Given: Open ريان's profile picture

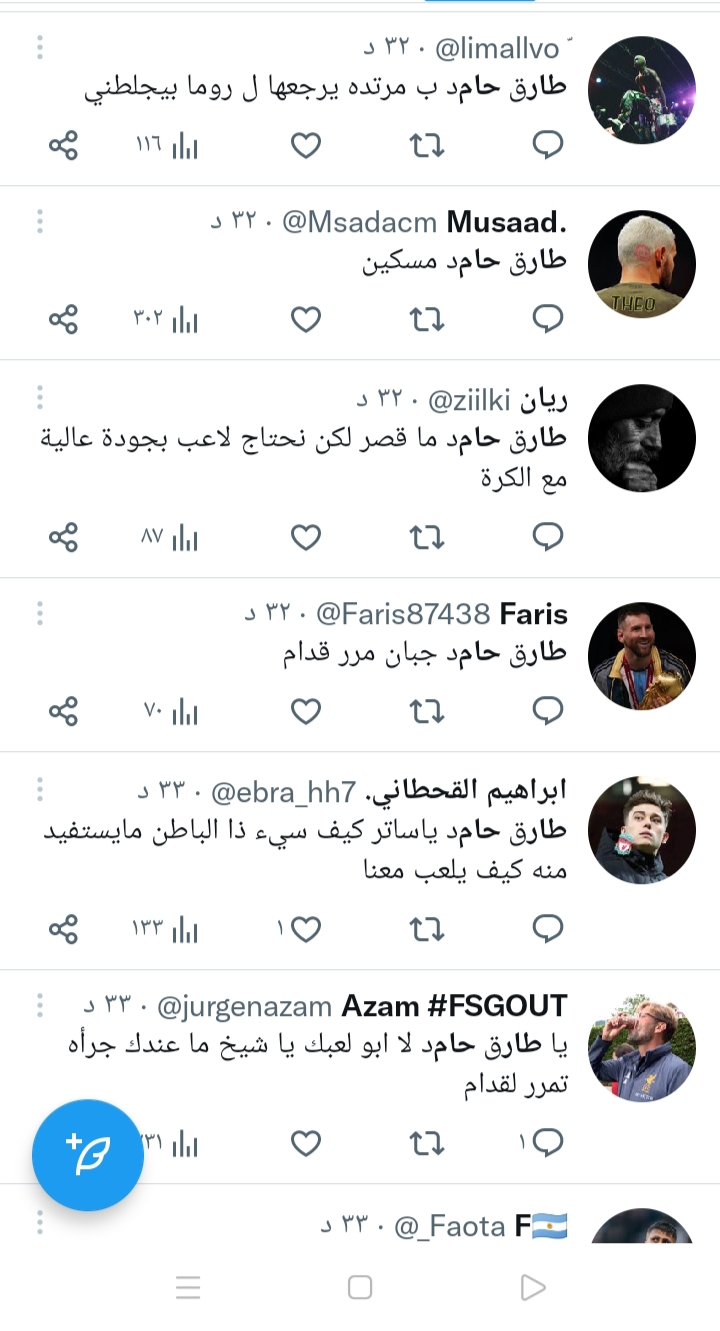Looking at the screenshot, I should click(641, 438).
